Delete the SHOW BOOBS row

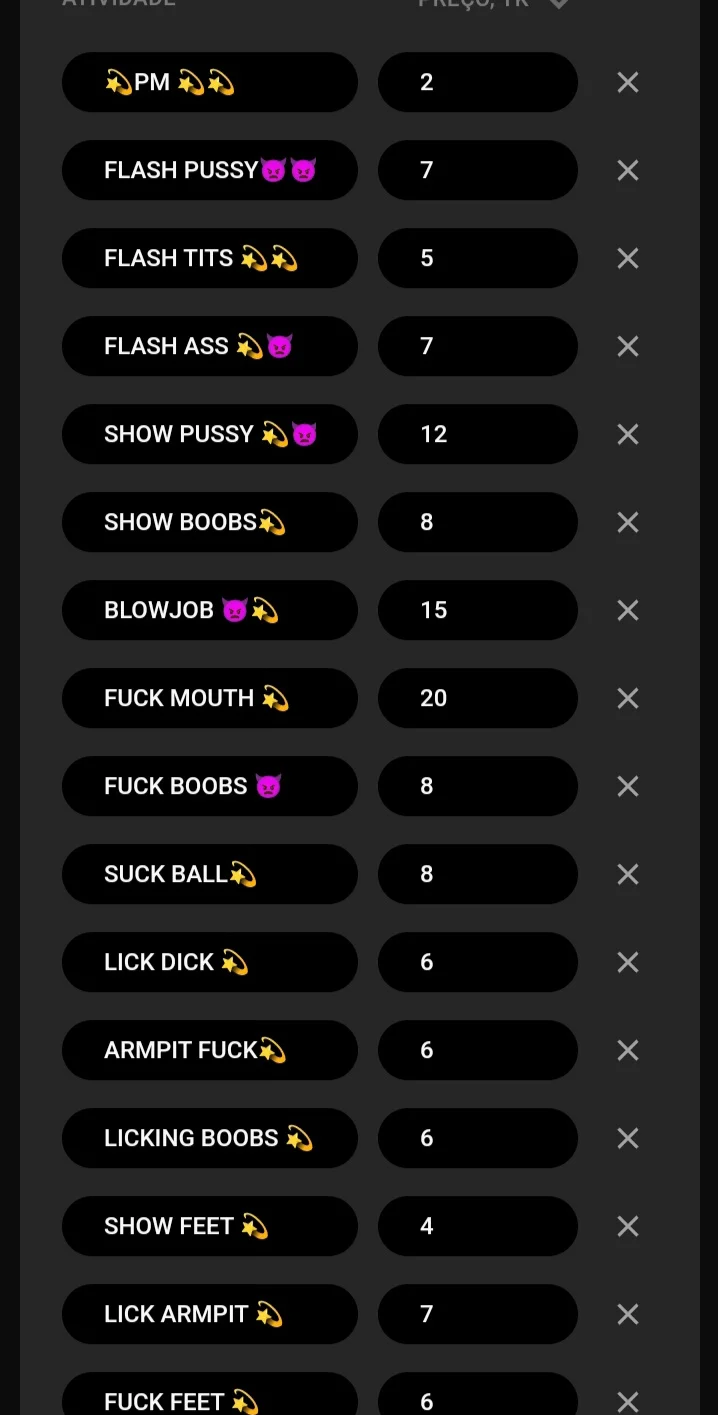[x=627, y=522]
